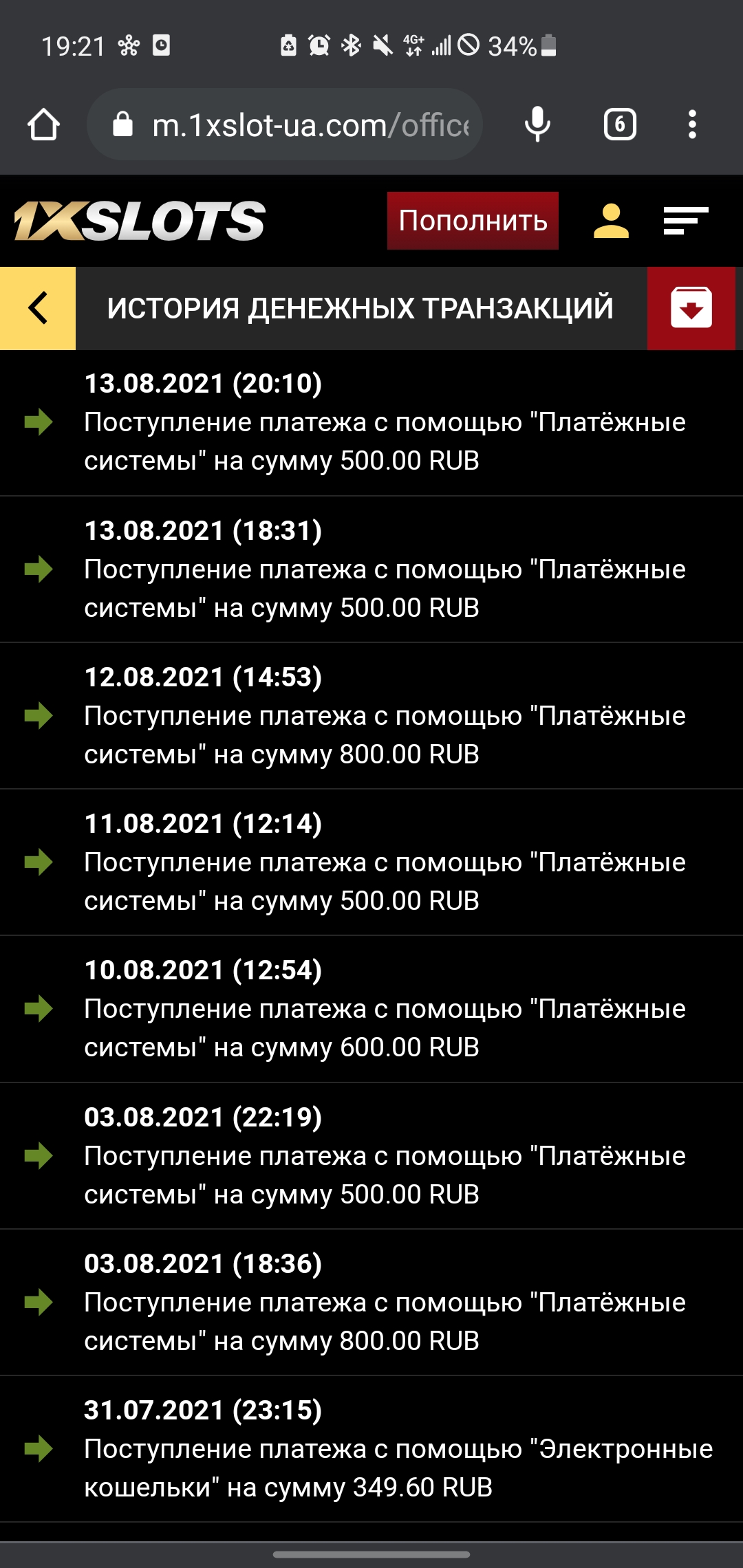Open the site hamburger menu
This screenshot has width=743, height=1568.
click(x=685, y=221)
